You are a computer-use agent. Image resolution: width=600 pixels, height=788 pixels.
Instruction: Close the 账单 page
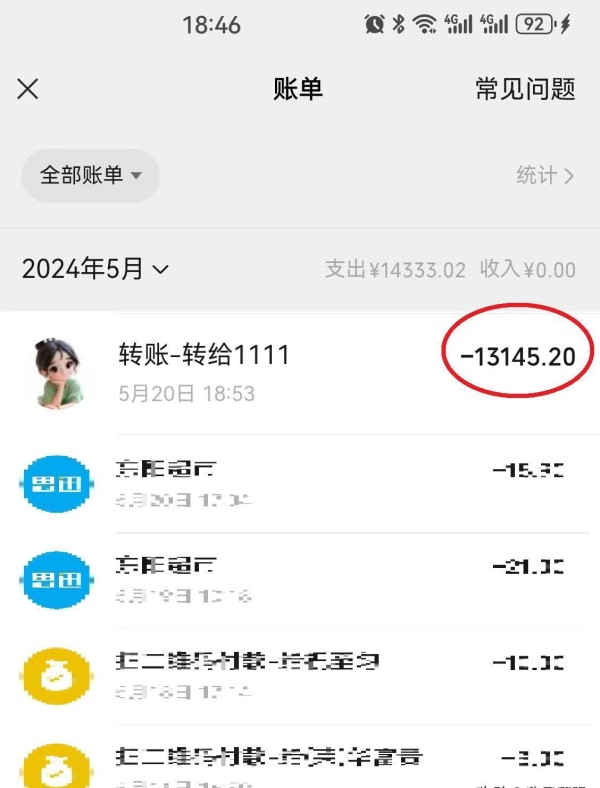pos(28,89)
